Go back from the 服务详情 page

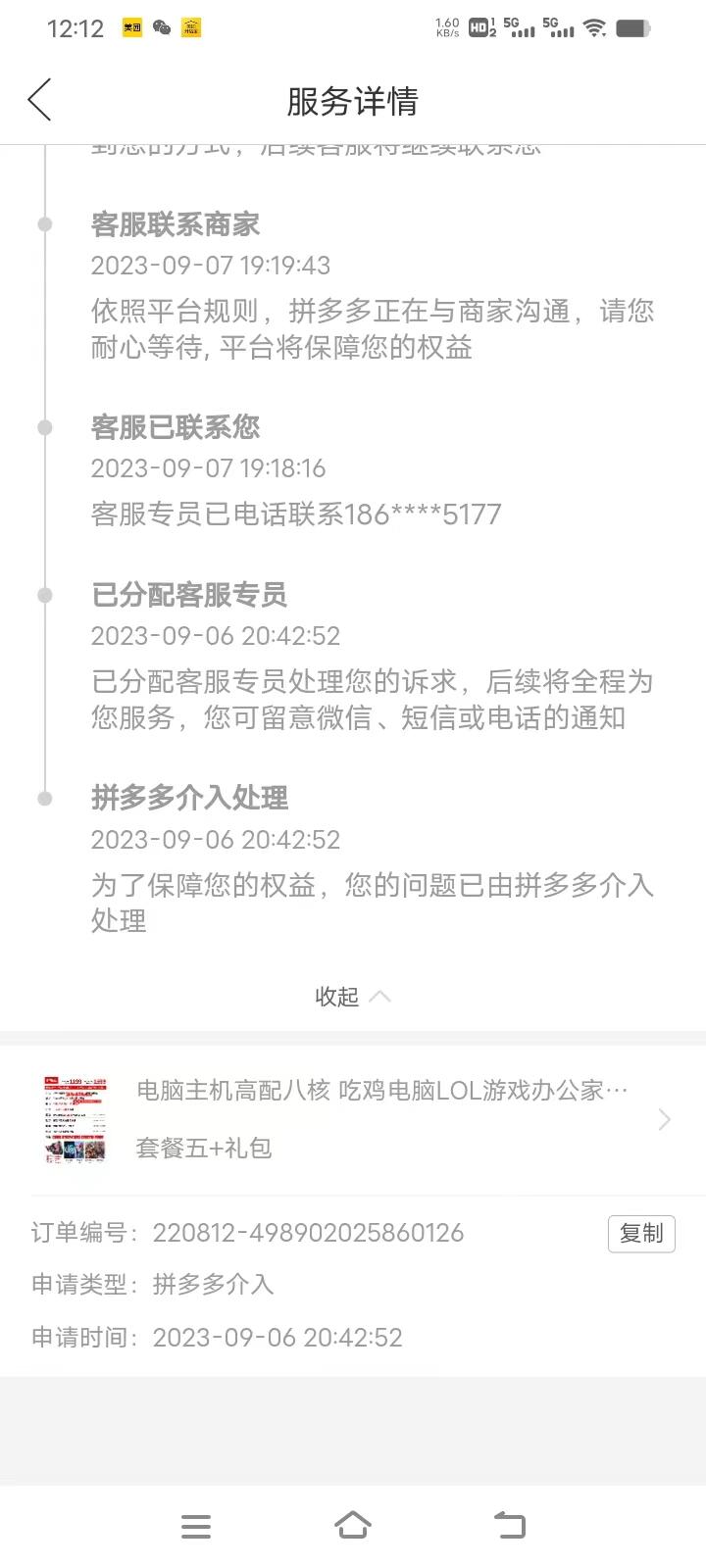click(39, 100)
